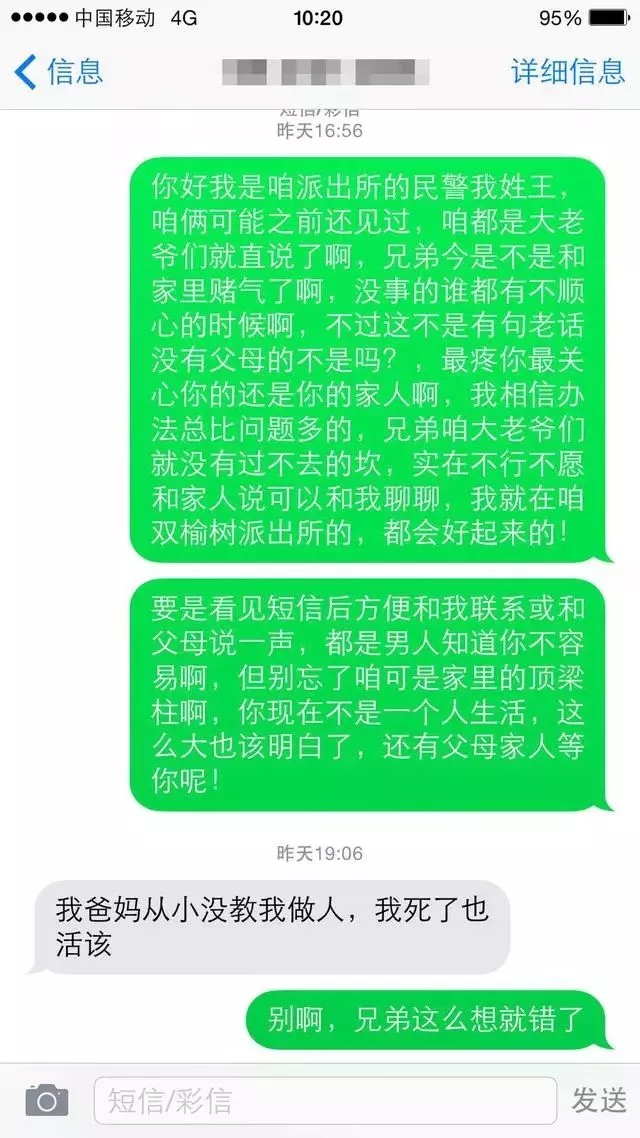The image size is (640, 1138).
Task: Tap the camera icon to attach a photo
Action: (46, 1100)
